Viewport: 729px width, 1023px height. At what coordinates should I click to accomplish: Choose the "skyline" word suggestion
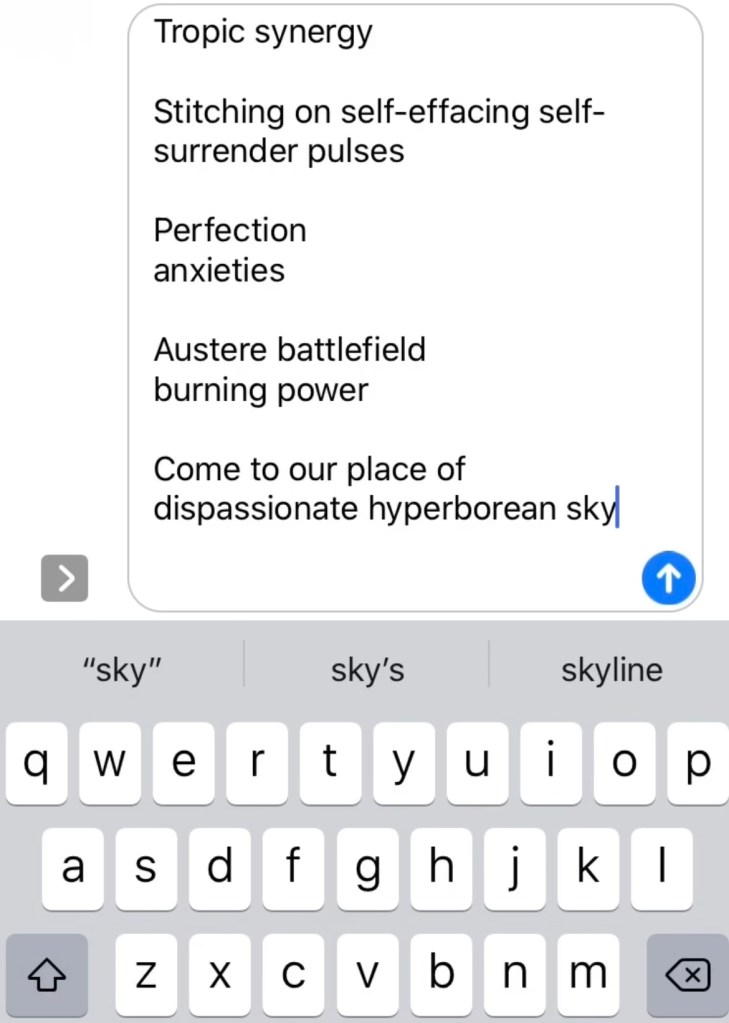611,669
